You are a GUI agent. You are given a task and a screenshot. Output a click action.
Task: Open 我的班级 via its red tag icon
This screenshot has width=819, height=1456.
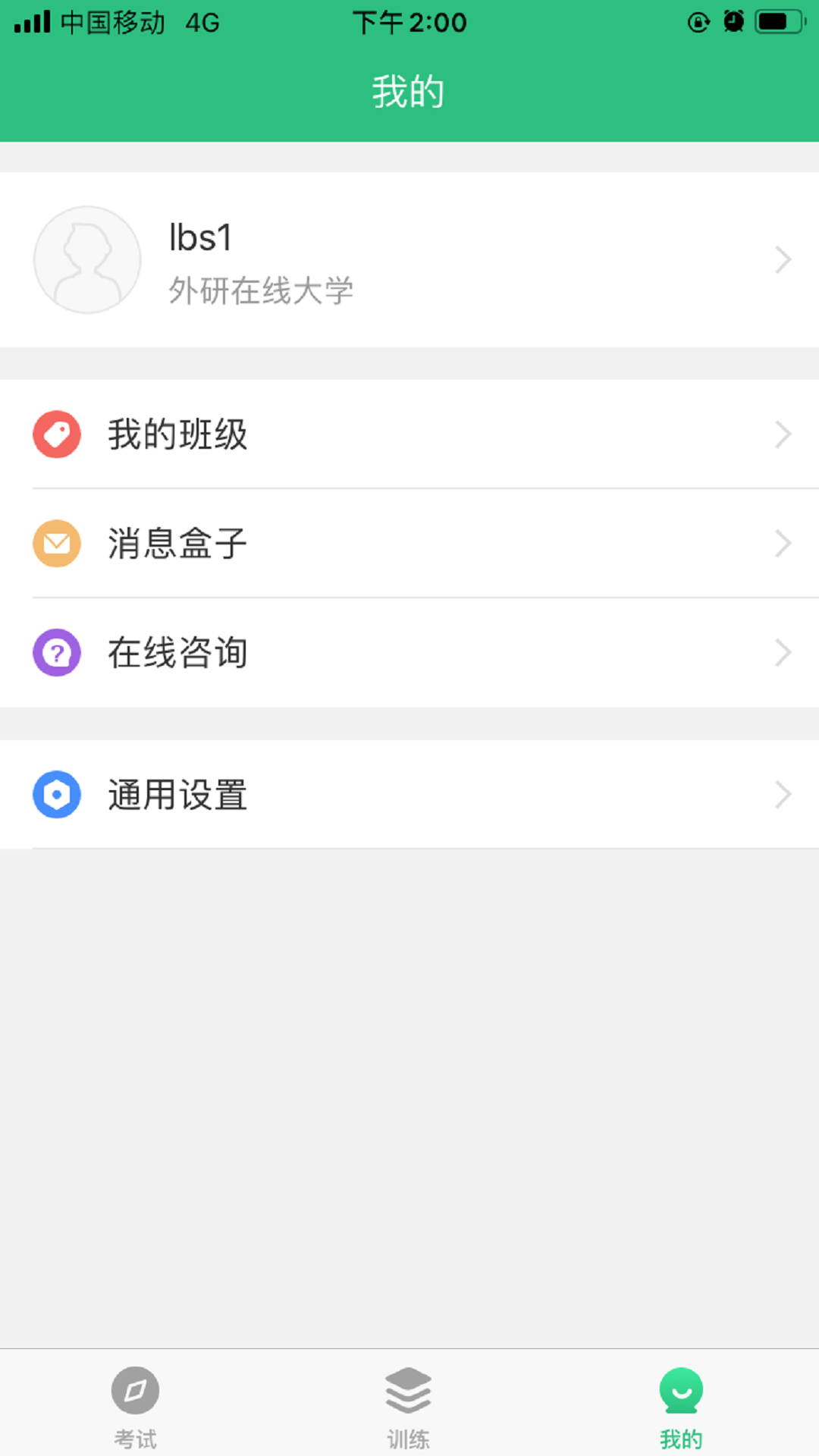[56, 434]
